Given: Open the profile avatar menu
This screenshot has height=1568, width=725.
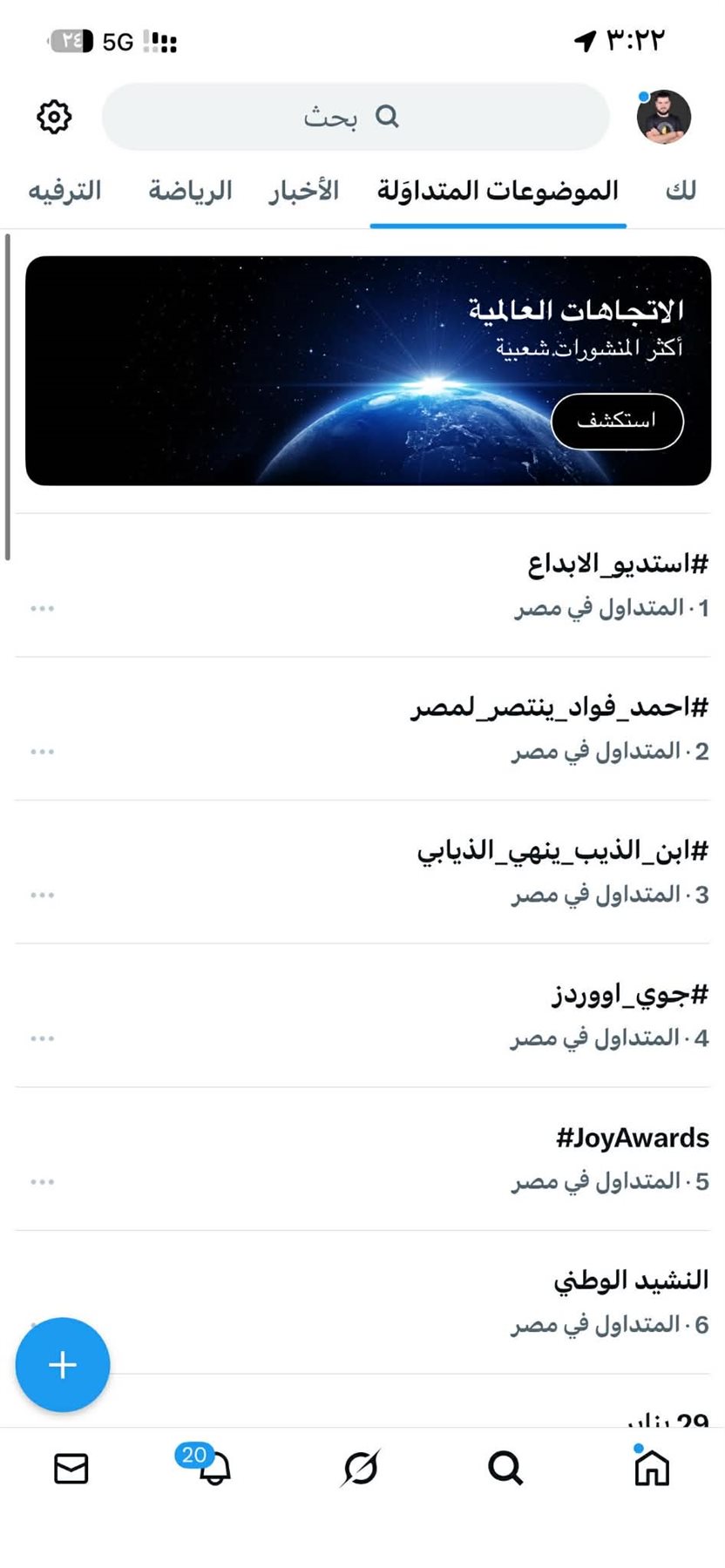Looking at the screenshot, I should [x=663, y=117].
